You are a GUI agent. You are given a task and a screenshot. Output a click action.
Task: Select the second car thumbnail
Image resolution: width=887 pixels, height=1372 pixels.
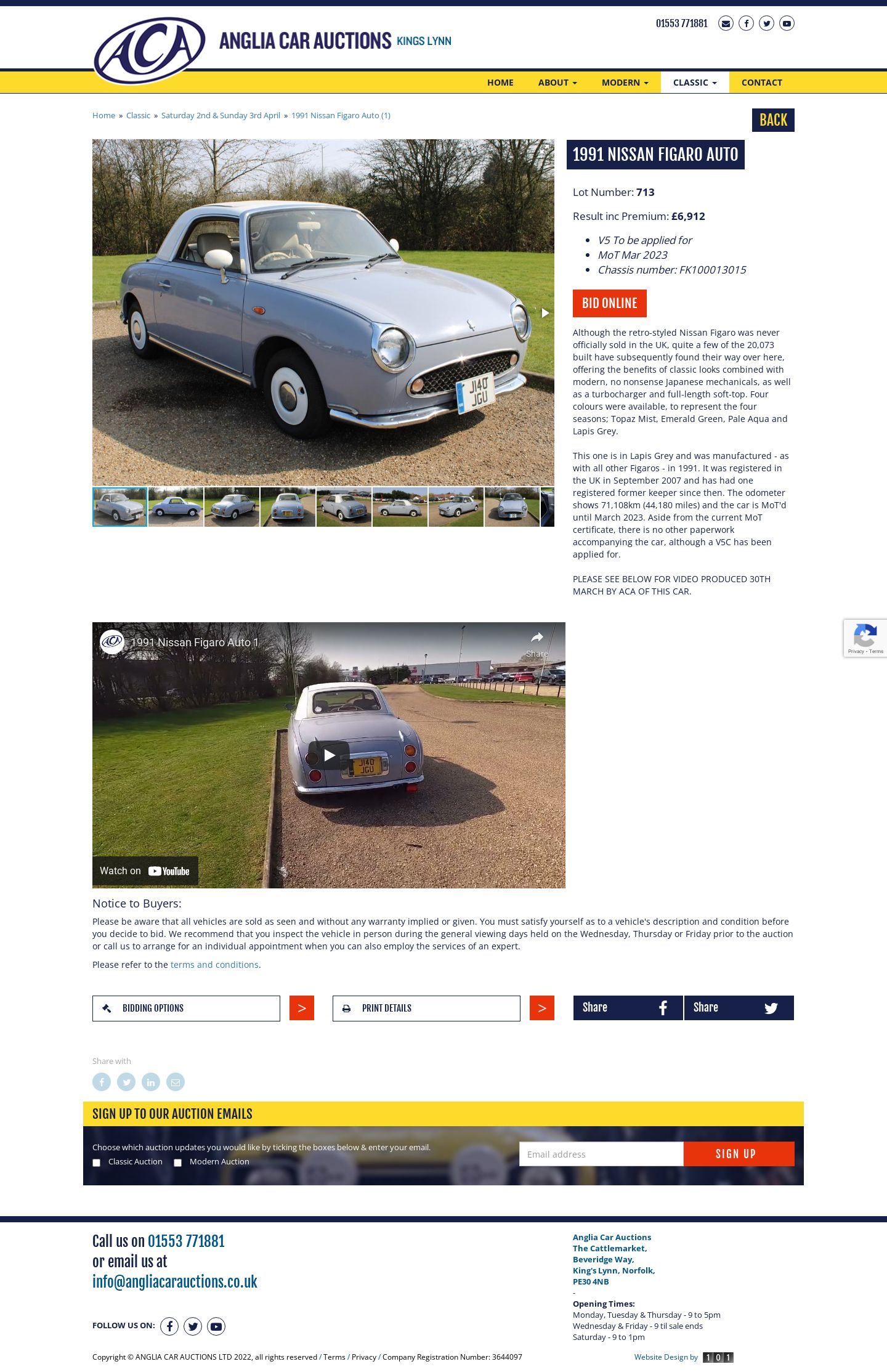pos(176,507)
